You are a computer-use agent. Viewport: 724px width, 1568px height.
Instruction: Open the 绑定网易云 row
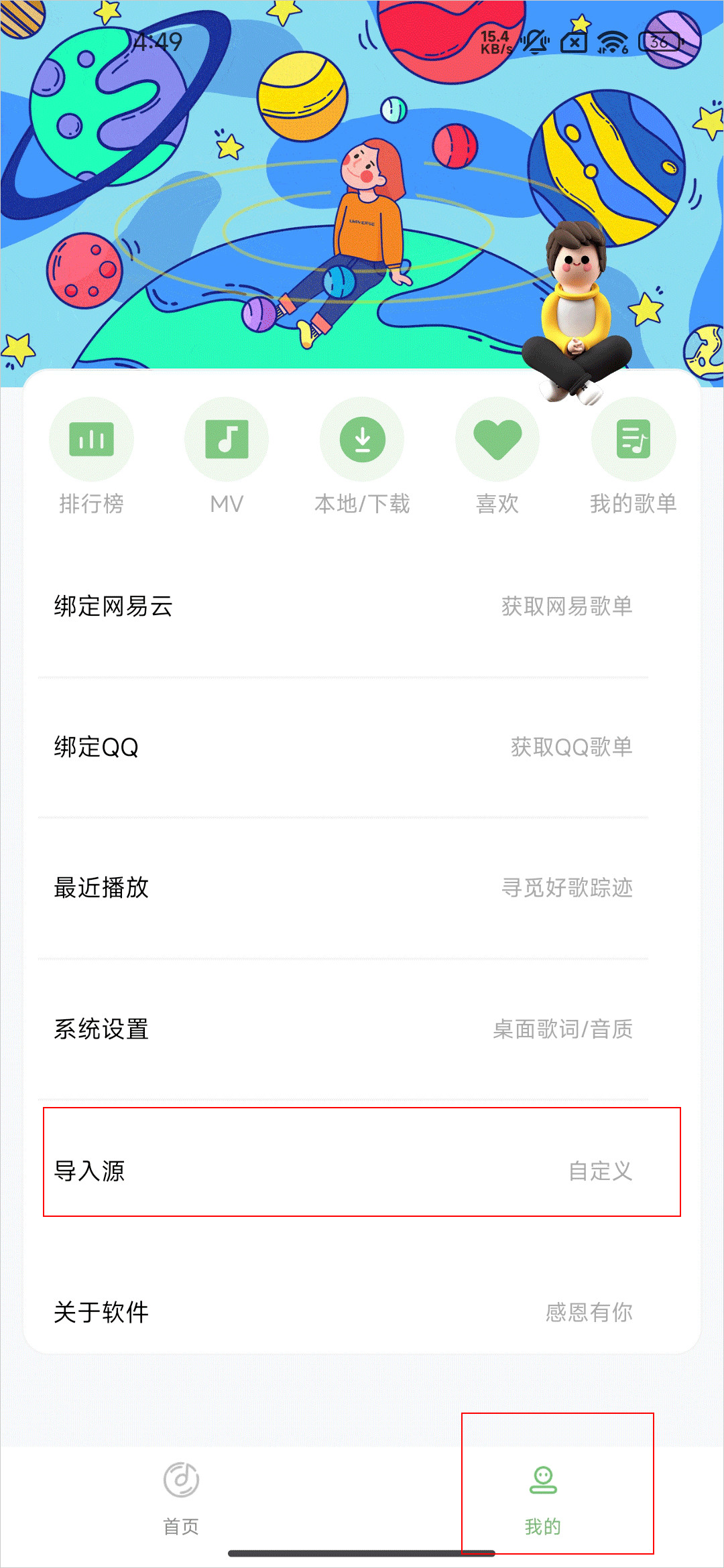(x=343, y=606)
